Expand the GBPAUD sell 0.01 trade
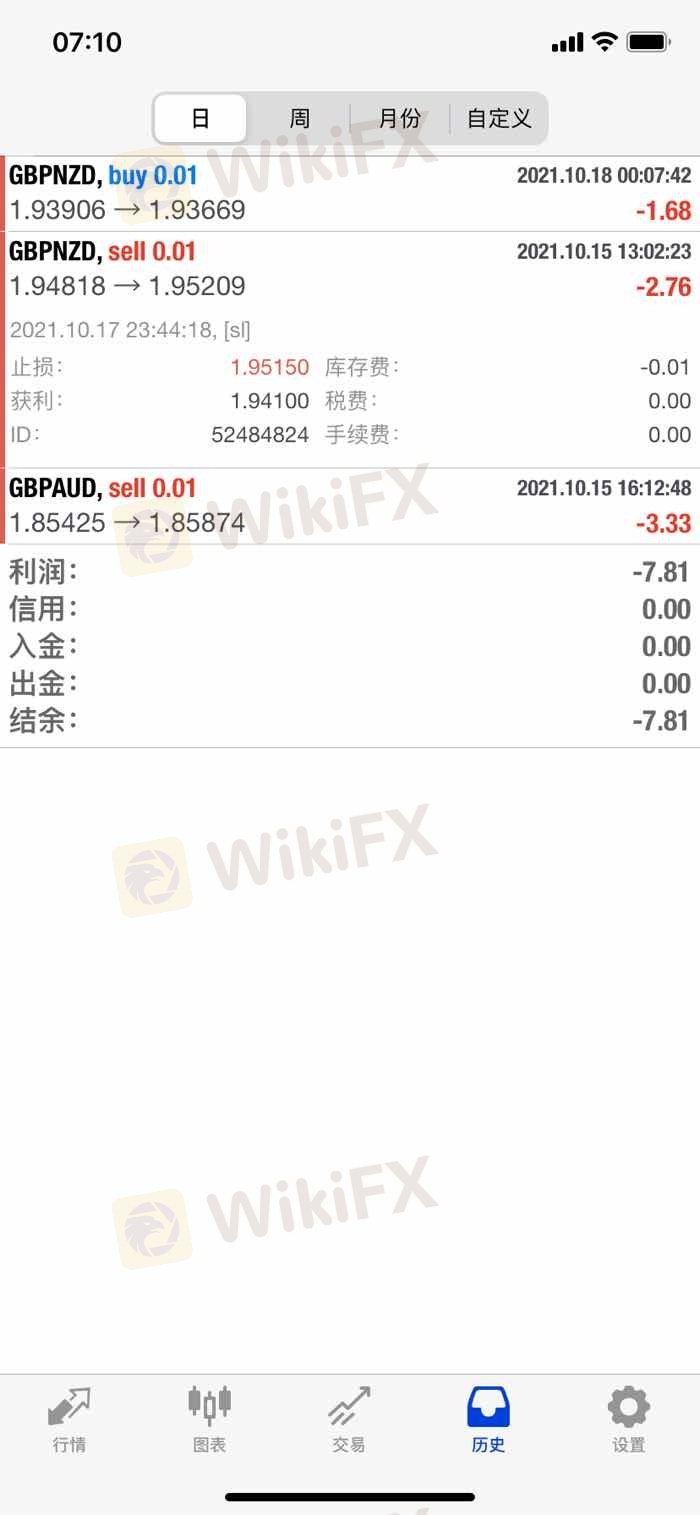Screen dimensions: 700x1515 350,506
